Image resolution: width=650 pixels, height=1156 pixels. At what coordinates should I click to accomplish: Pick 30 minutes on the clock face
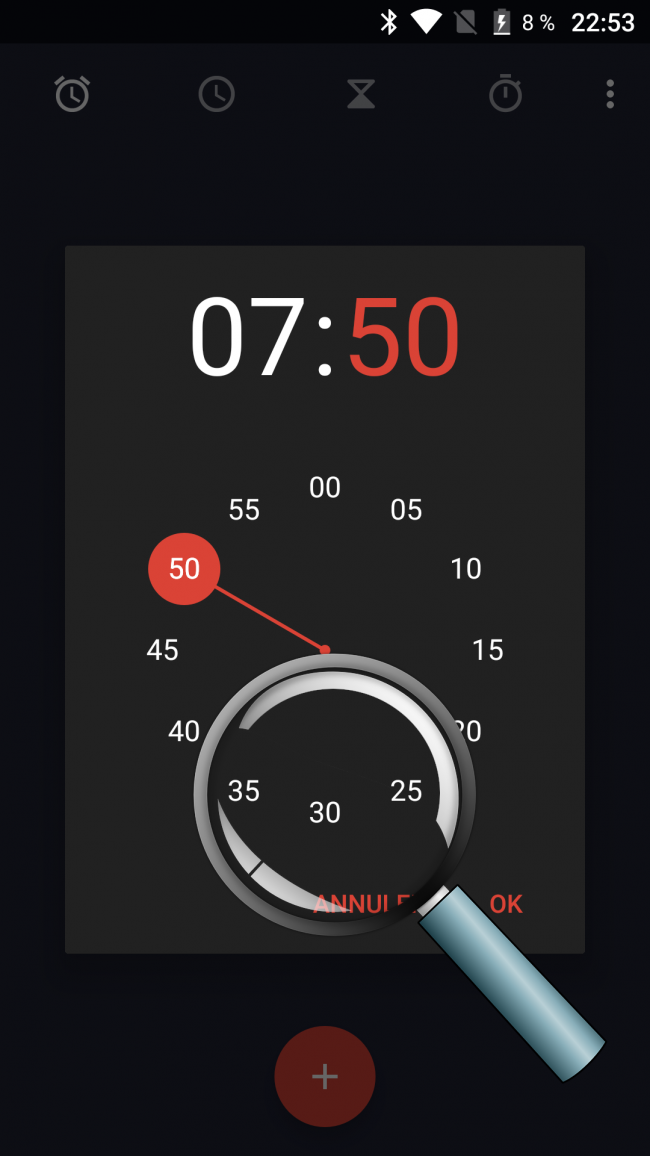[325, 813]
